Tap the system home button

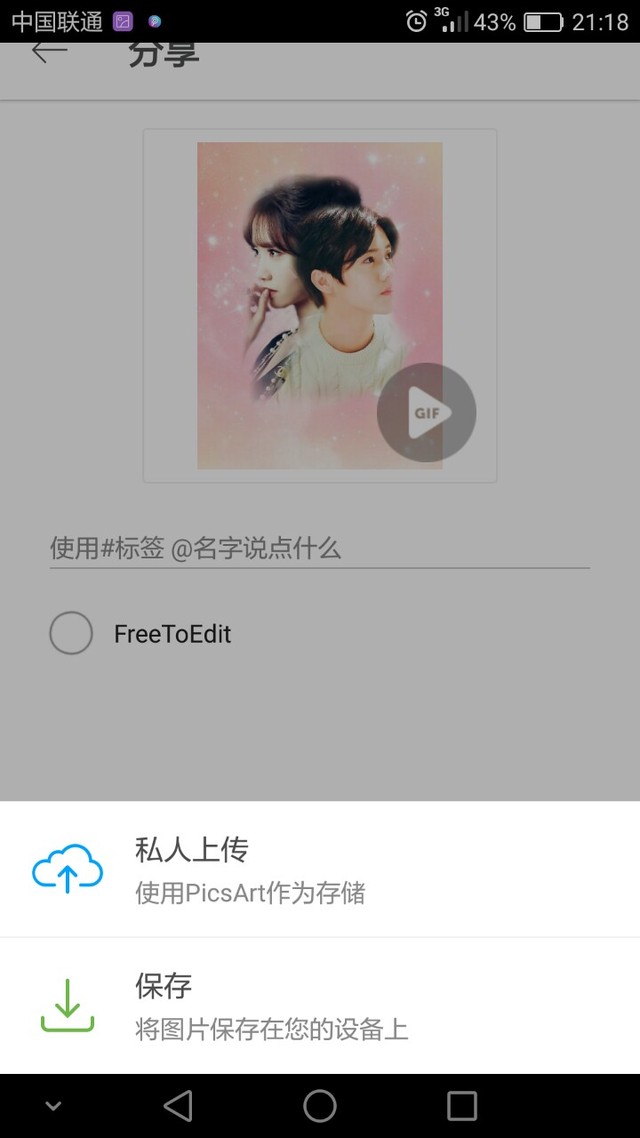320,1106
